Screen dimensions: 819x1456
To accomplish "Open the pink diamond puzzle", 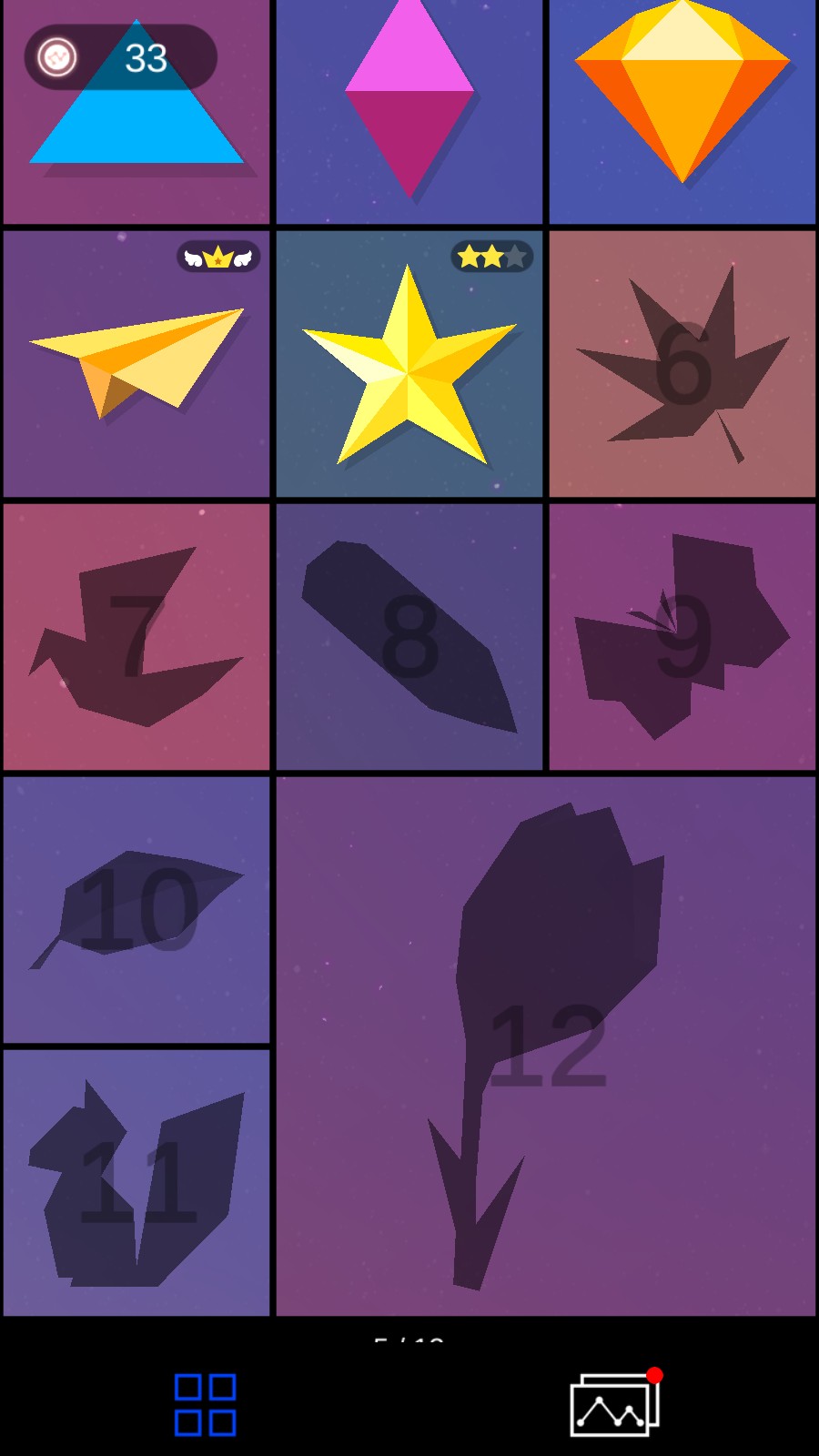I will tap(409, 109).
